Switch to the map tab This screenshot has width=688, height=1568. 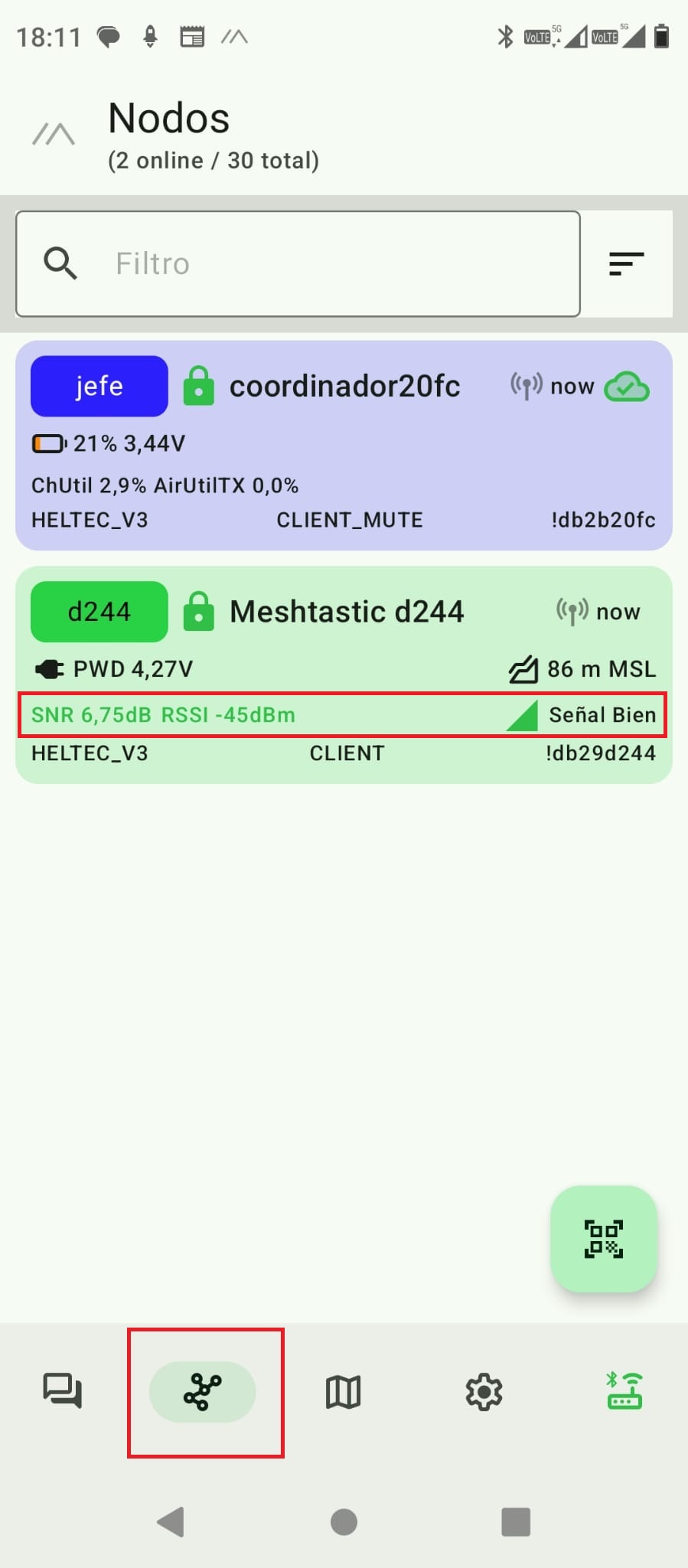(343, 1391)
